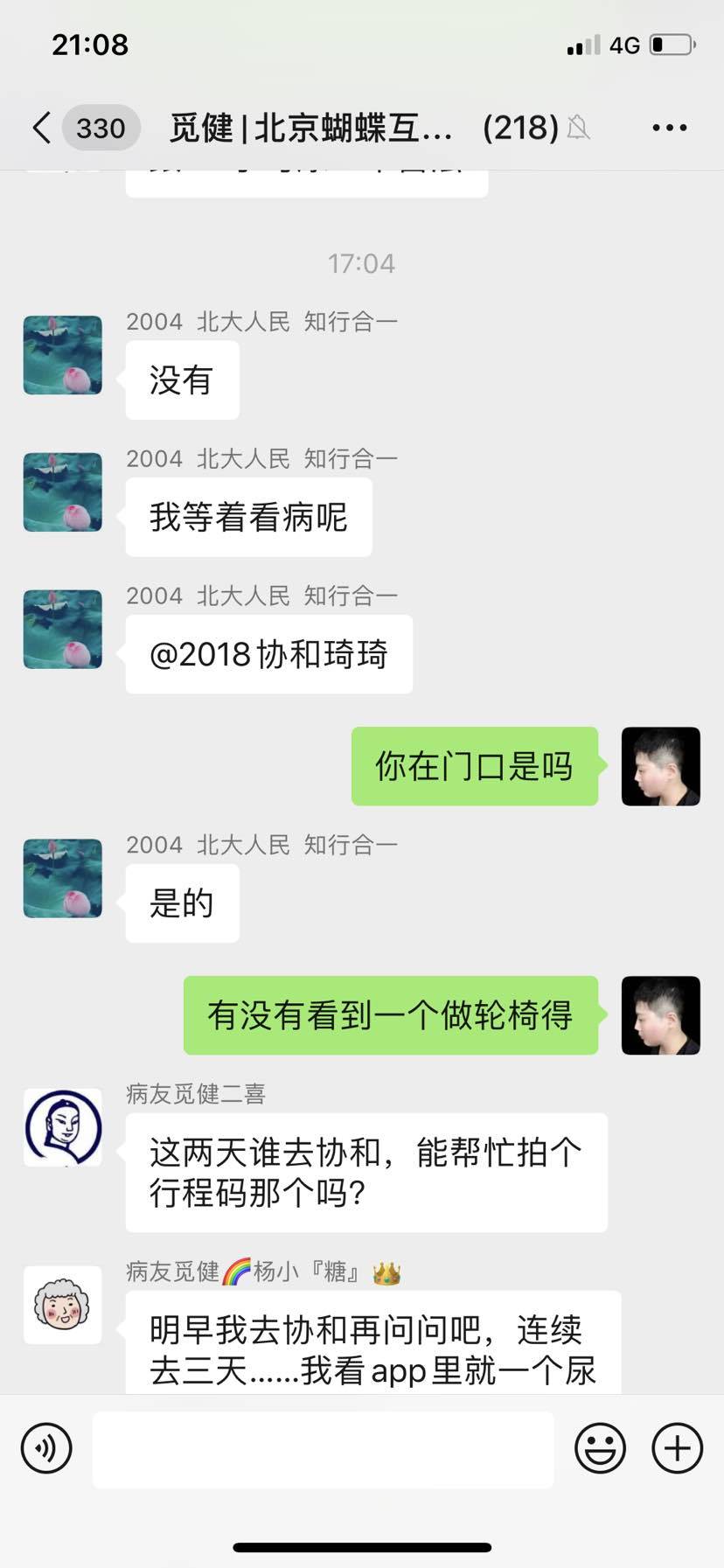Viewport: 724px width, 1568px height.
Task: Open profile of 病友觅健二喜
Action: pyautogui.click(x=62, y=1127)
